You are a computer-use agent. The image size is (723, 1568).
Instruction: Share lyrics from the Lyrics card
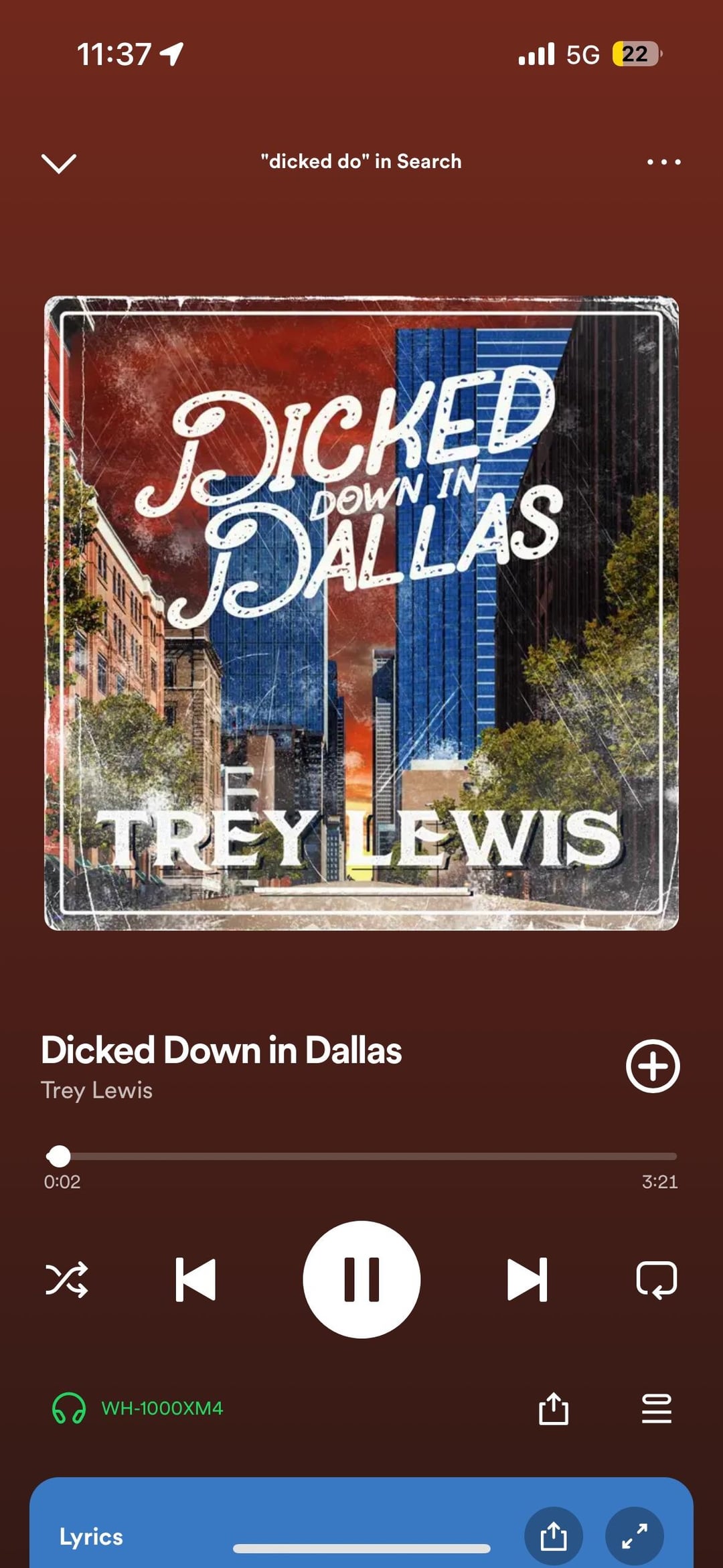pyautogui.click(x=553, y=1536)
